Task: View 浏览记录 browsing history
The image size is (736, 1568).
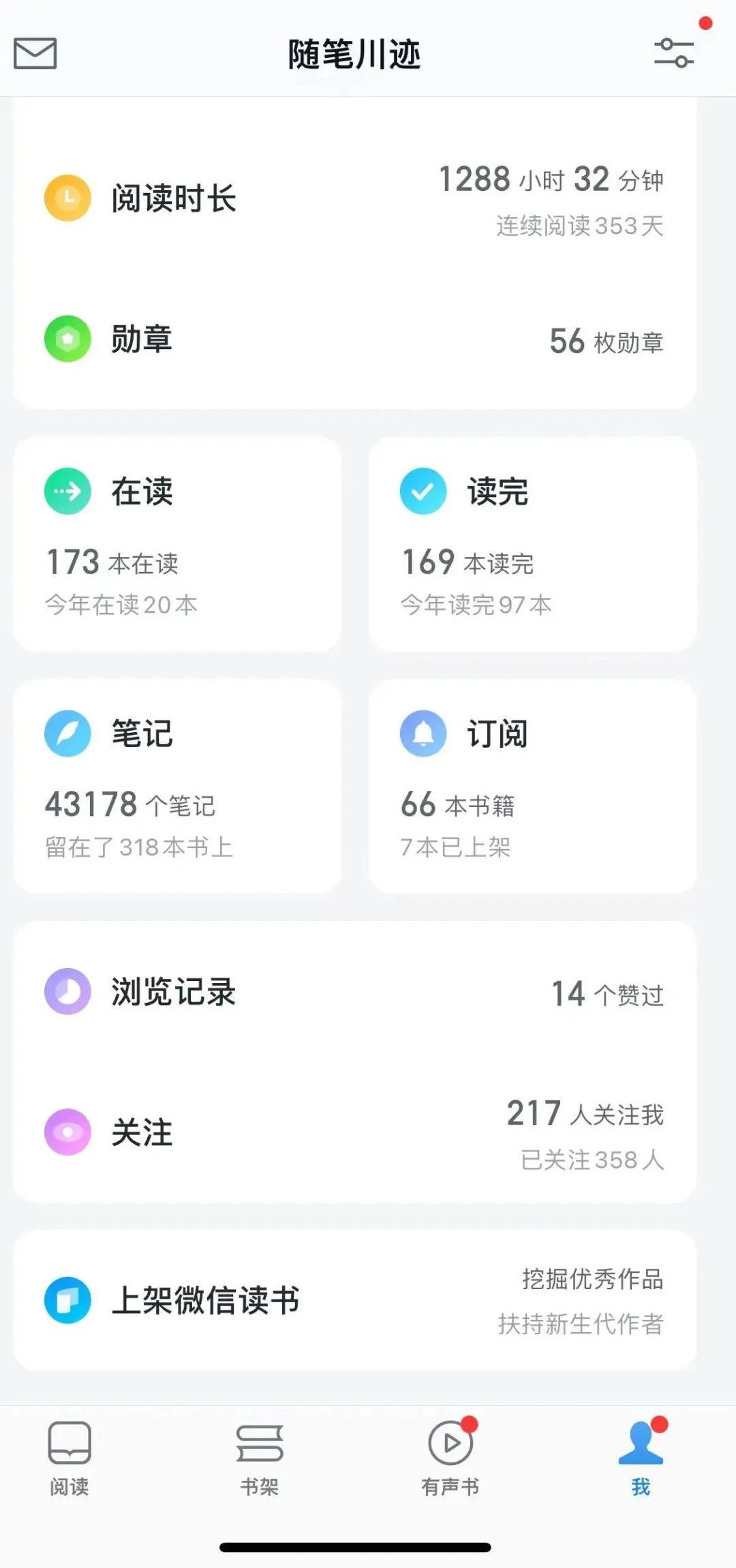Action: point(354,992)
